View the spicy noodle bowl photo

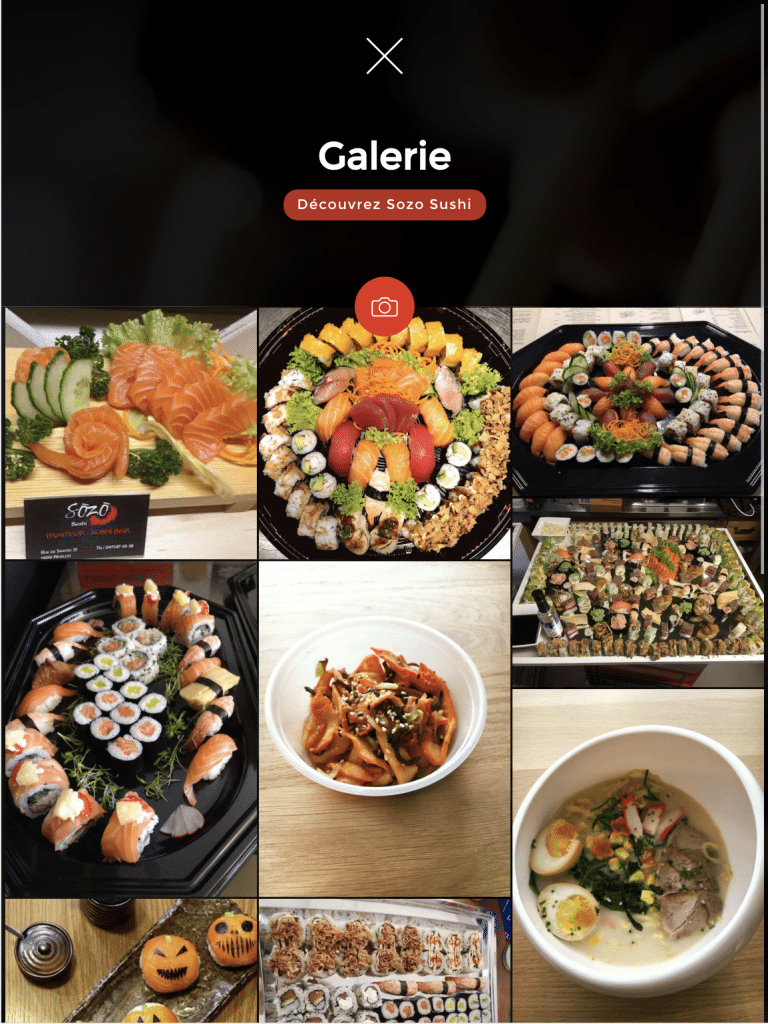(x=384, y=728)
